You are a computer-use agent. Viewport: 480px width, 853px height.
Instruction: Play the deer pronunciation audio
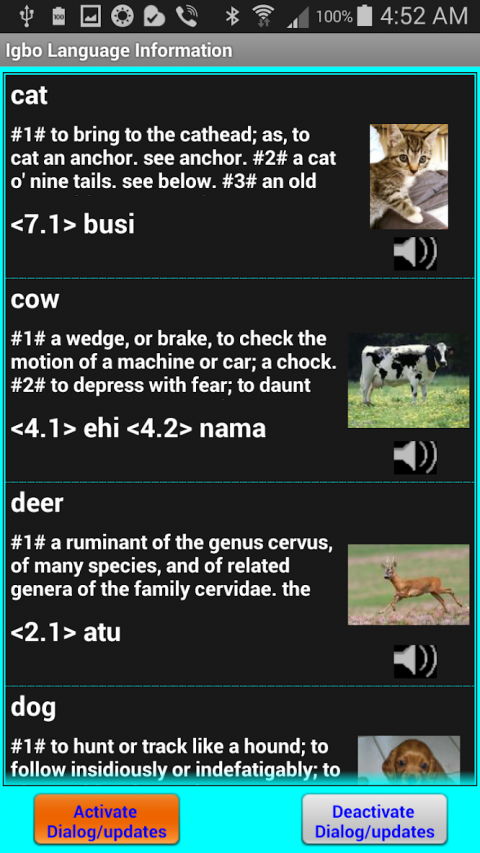point(415,661)
